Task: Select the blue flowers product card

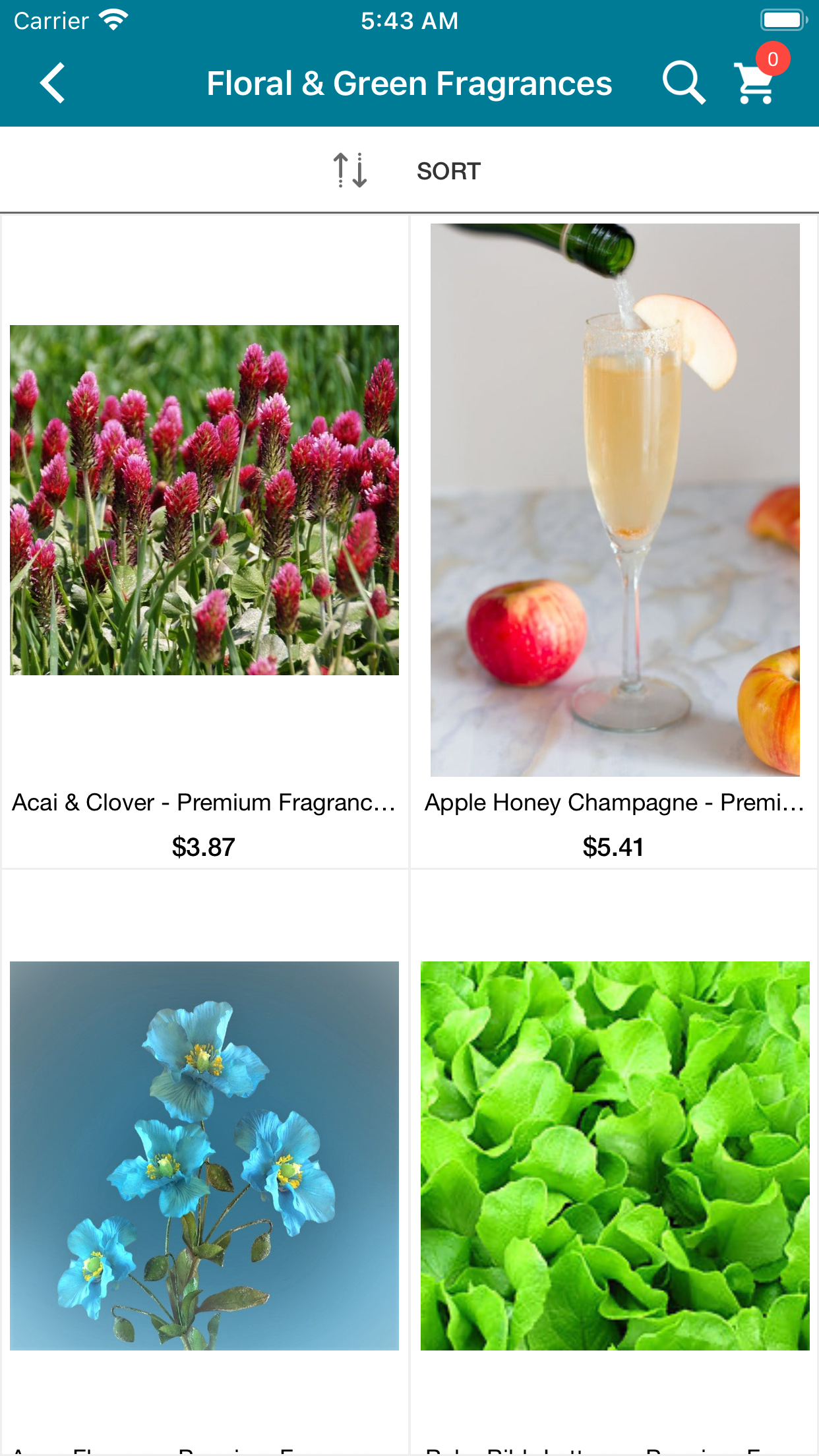Action: [204, 1155]
